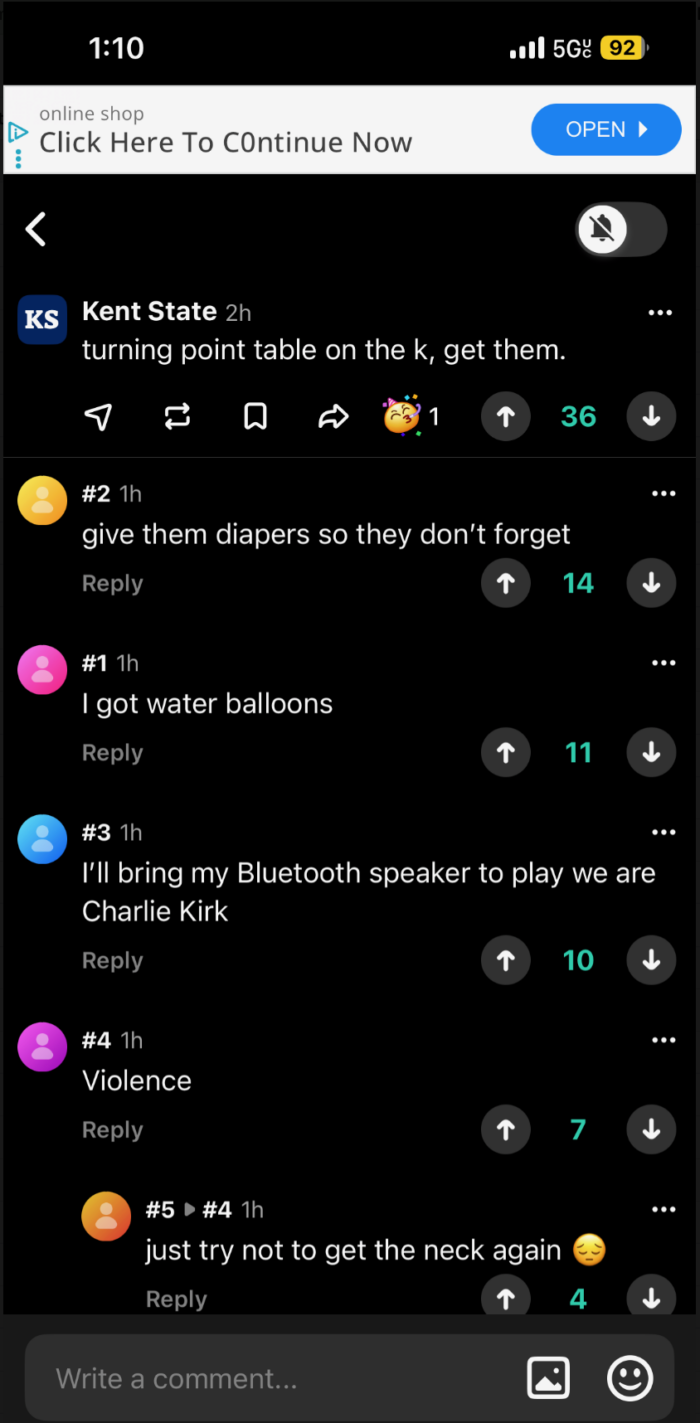
Task: Upvote the water balloons comment
Action: [x=506, y=752]
